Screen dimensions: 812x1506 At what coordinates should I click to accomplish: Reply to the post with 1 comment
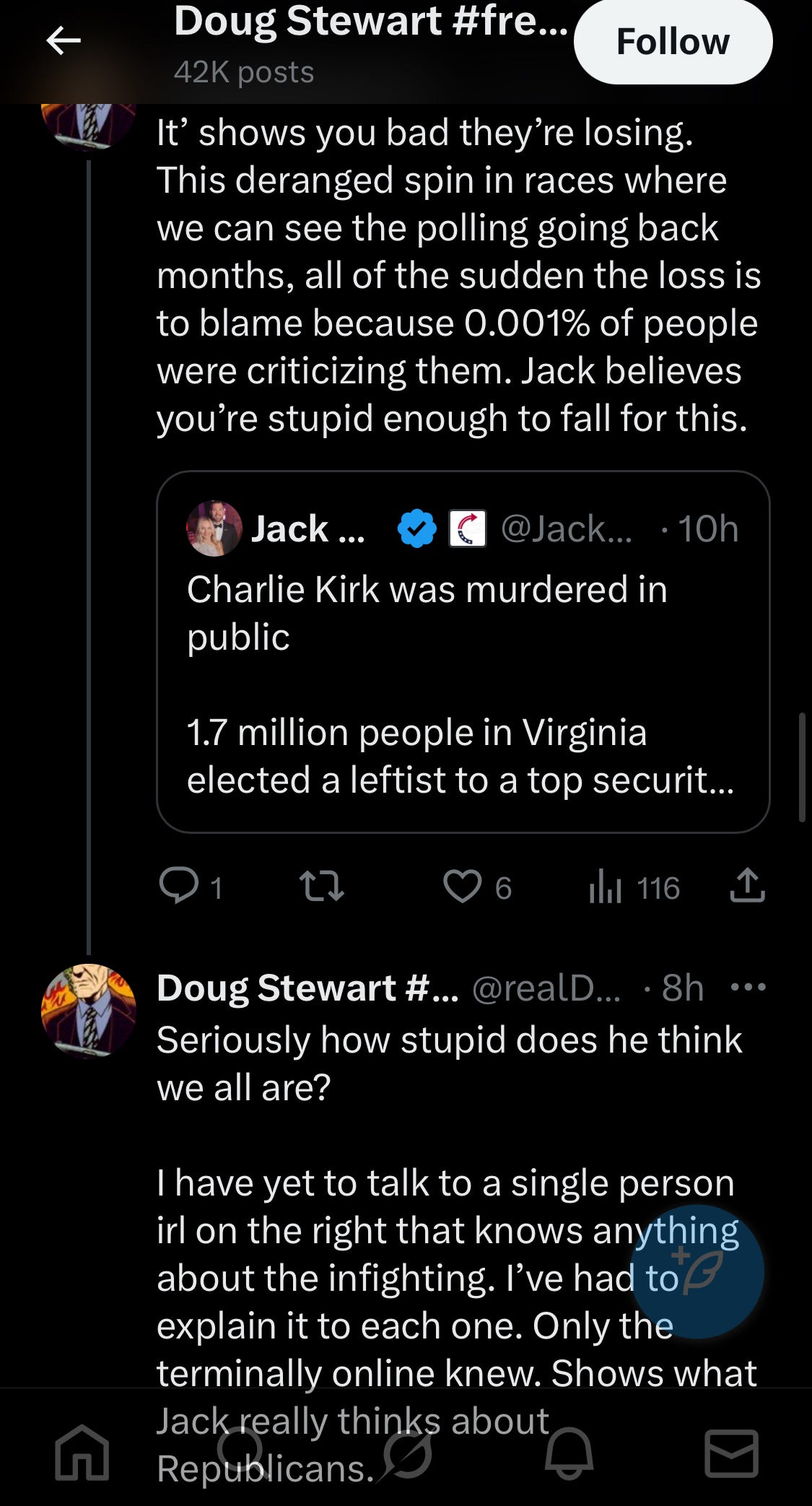[179, 887]
